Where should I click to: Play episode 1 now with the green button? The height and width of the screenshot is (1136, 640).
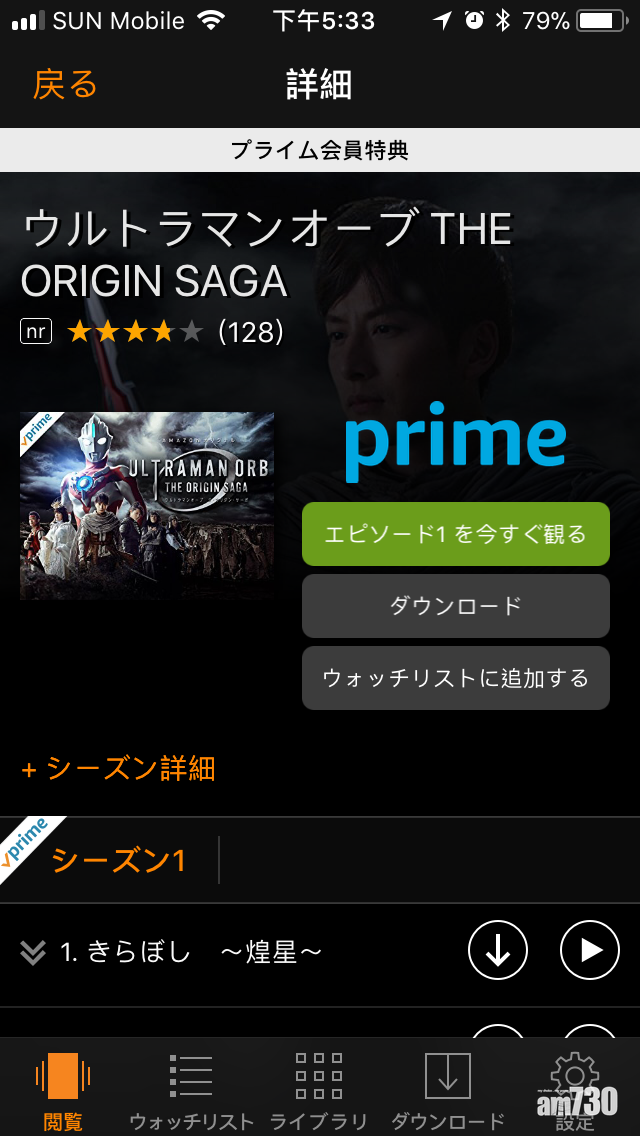coord(455,534)
